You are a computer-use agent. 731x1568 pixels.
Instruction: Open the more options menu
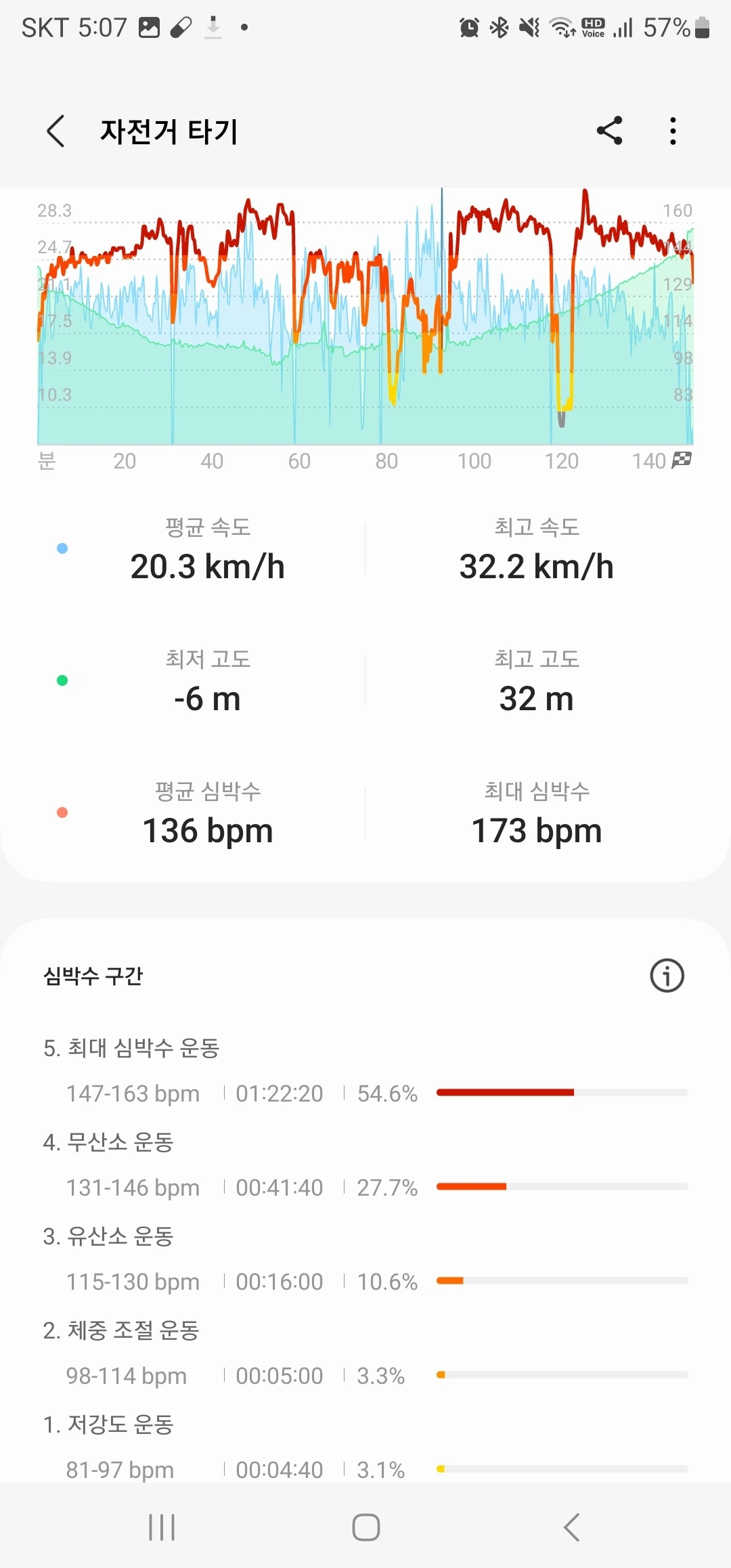point(672,131)
